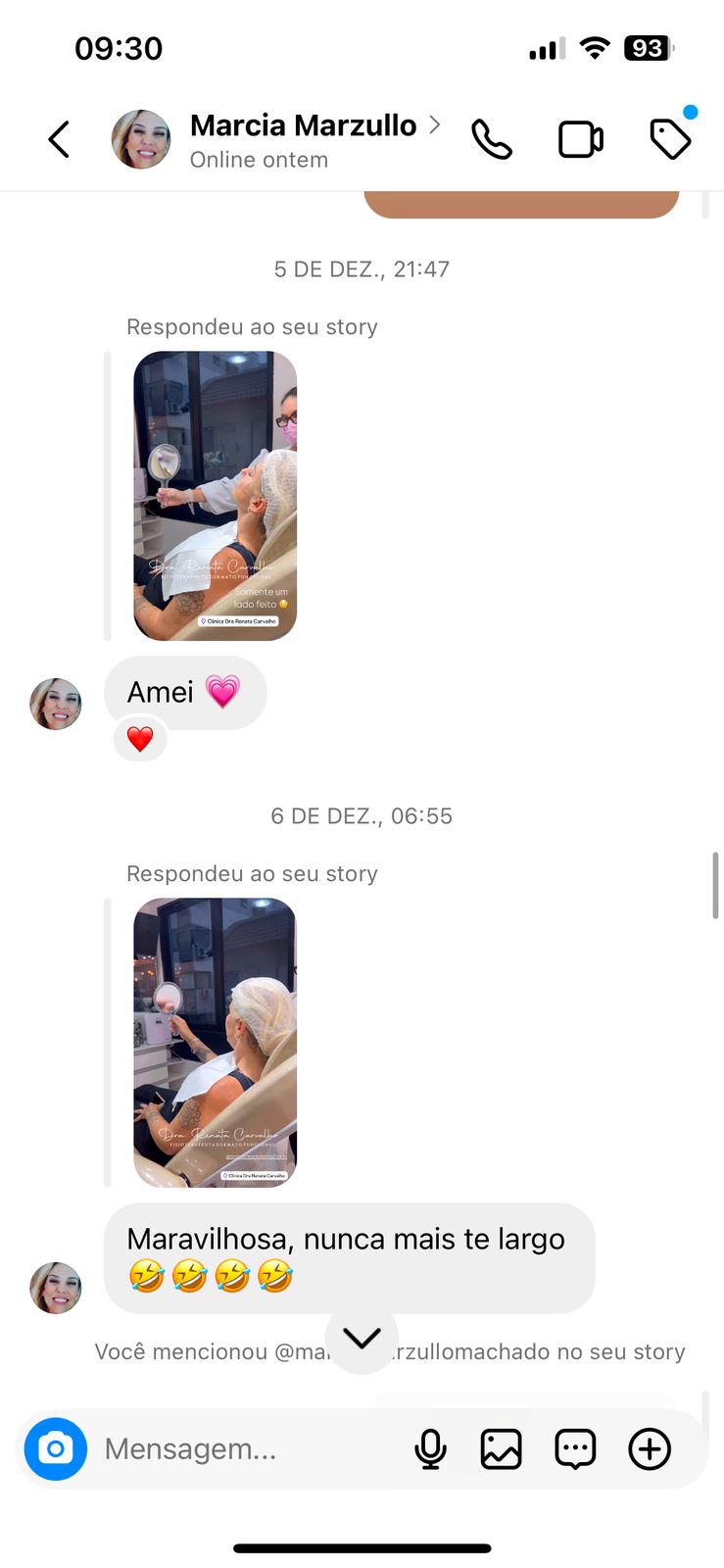The height and width of the screenshot is (1568, 724).
Task: Tap Marcia's avatar next to "Maravilhosa" message
Action: pyautogui.click(x=56, y=1288)
